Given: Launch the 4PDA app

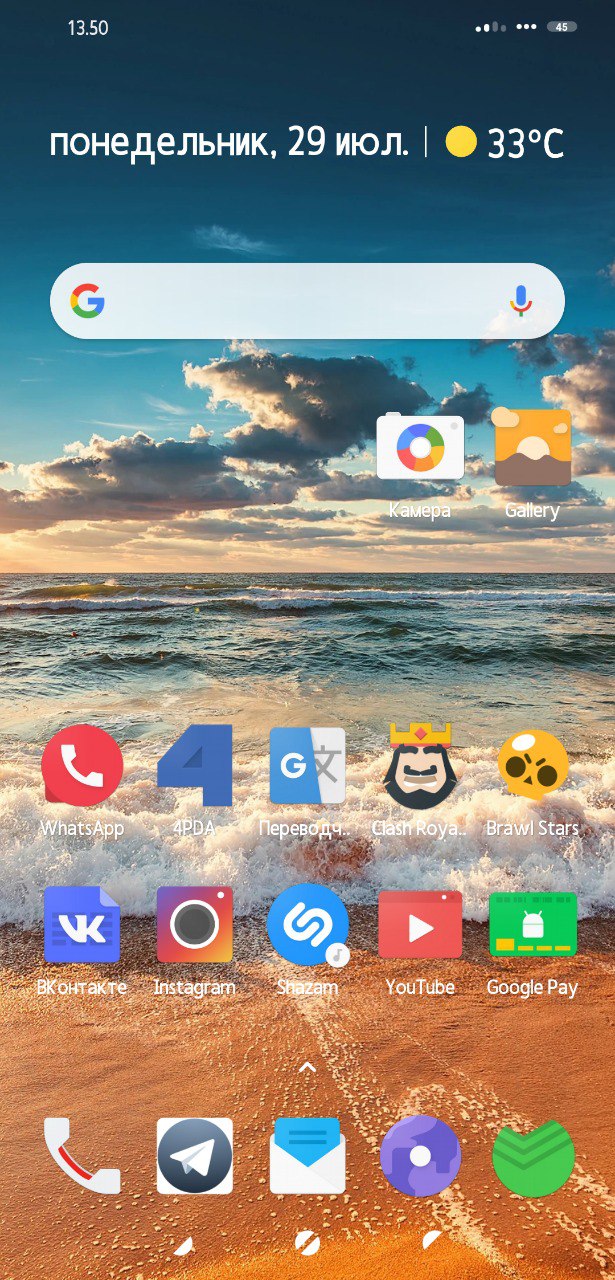Looking at the screenshot, I should [194, 767].
